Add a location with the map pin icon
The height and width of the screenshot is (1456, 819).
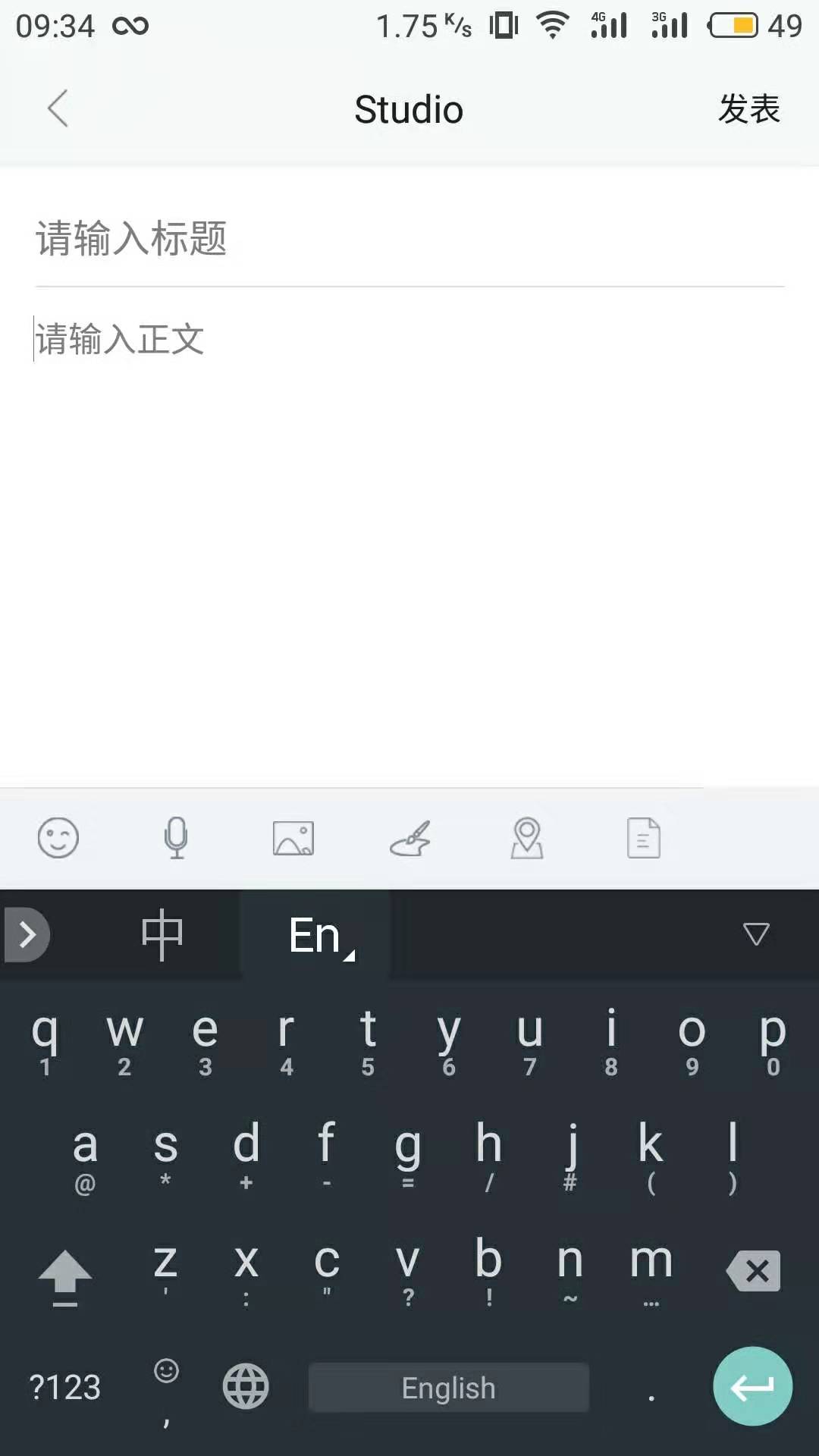(527, 838)
